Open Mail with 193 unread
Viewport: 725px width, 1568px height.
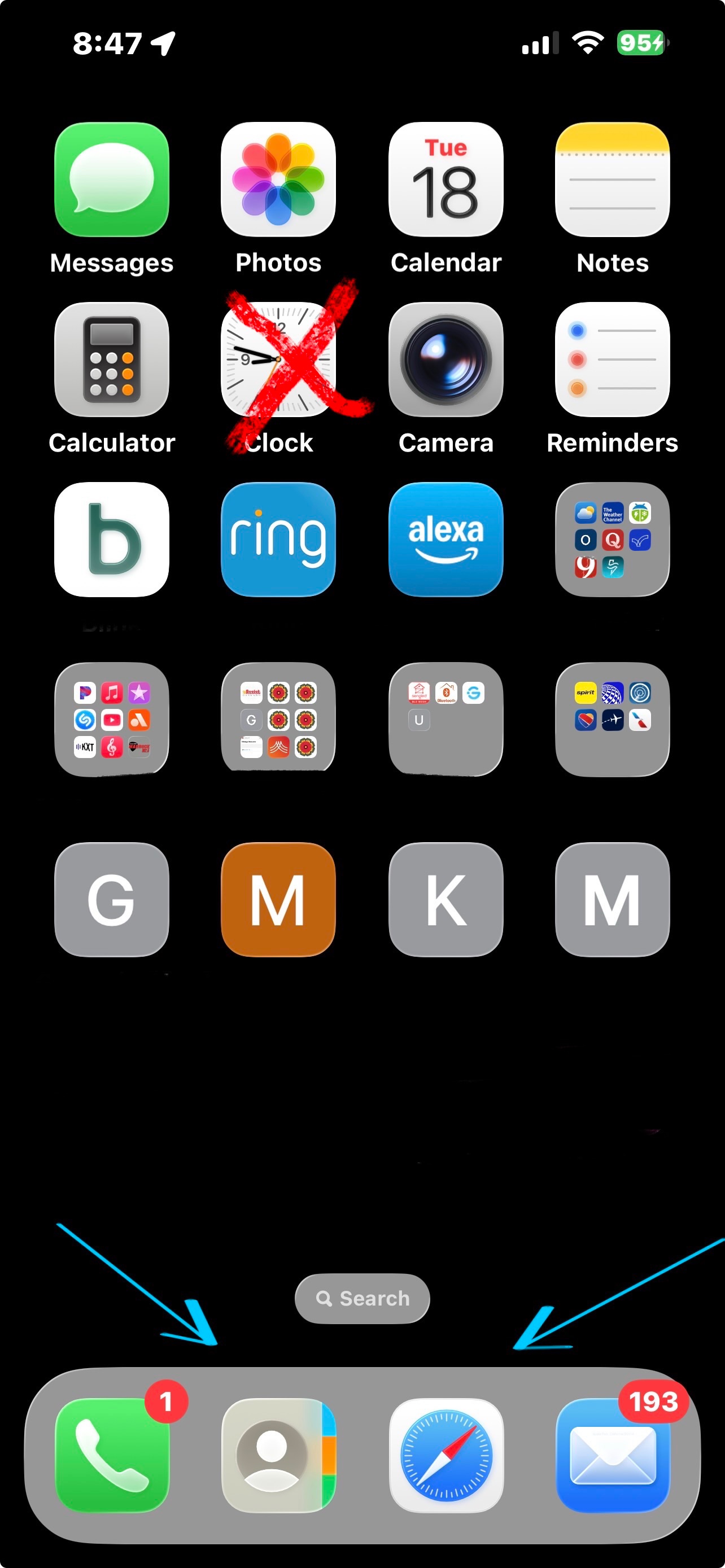point(612,1455)
